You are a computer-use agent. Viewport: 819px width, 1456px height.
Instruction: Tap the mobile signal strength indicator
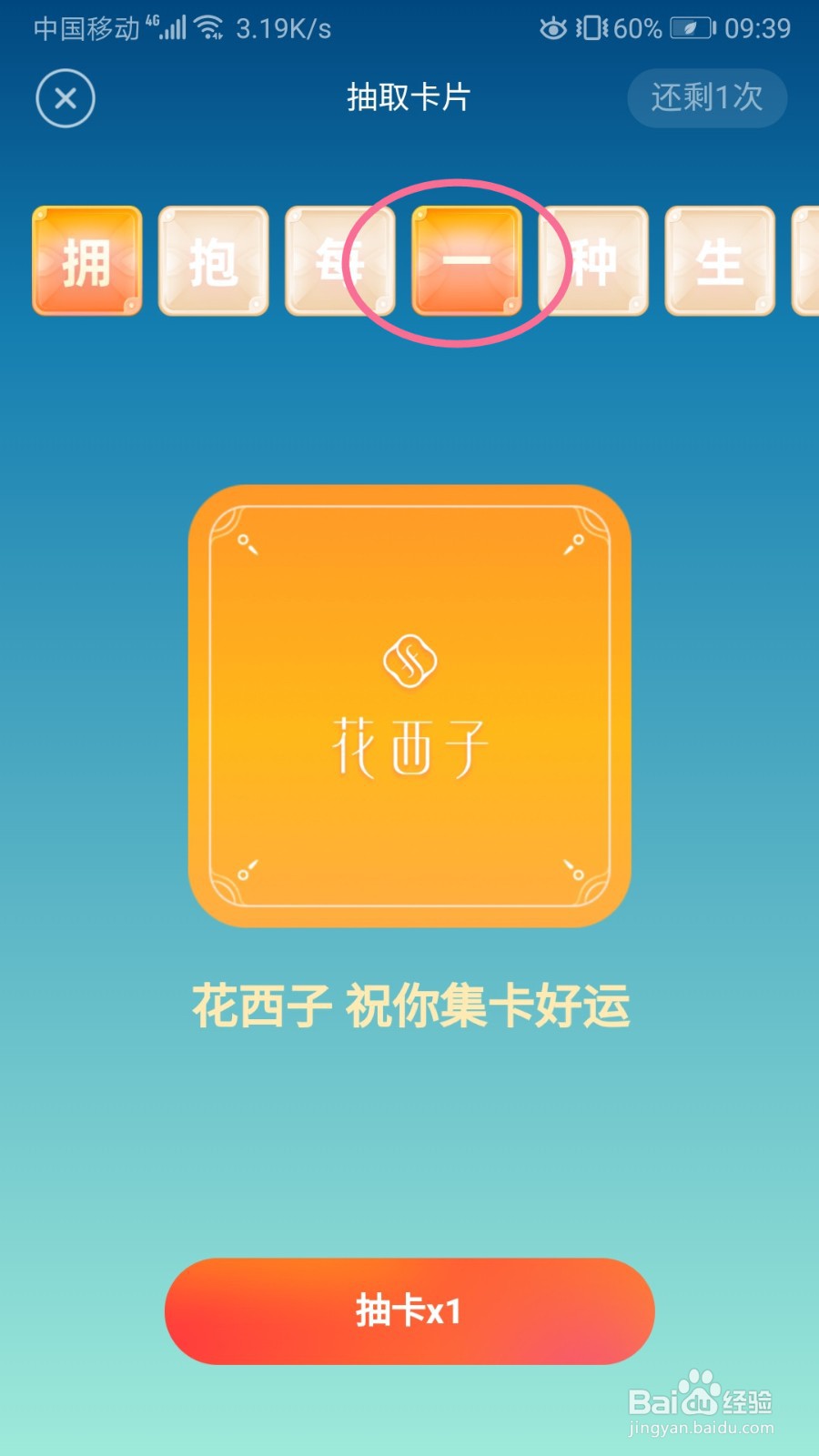point(173,26)
